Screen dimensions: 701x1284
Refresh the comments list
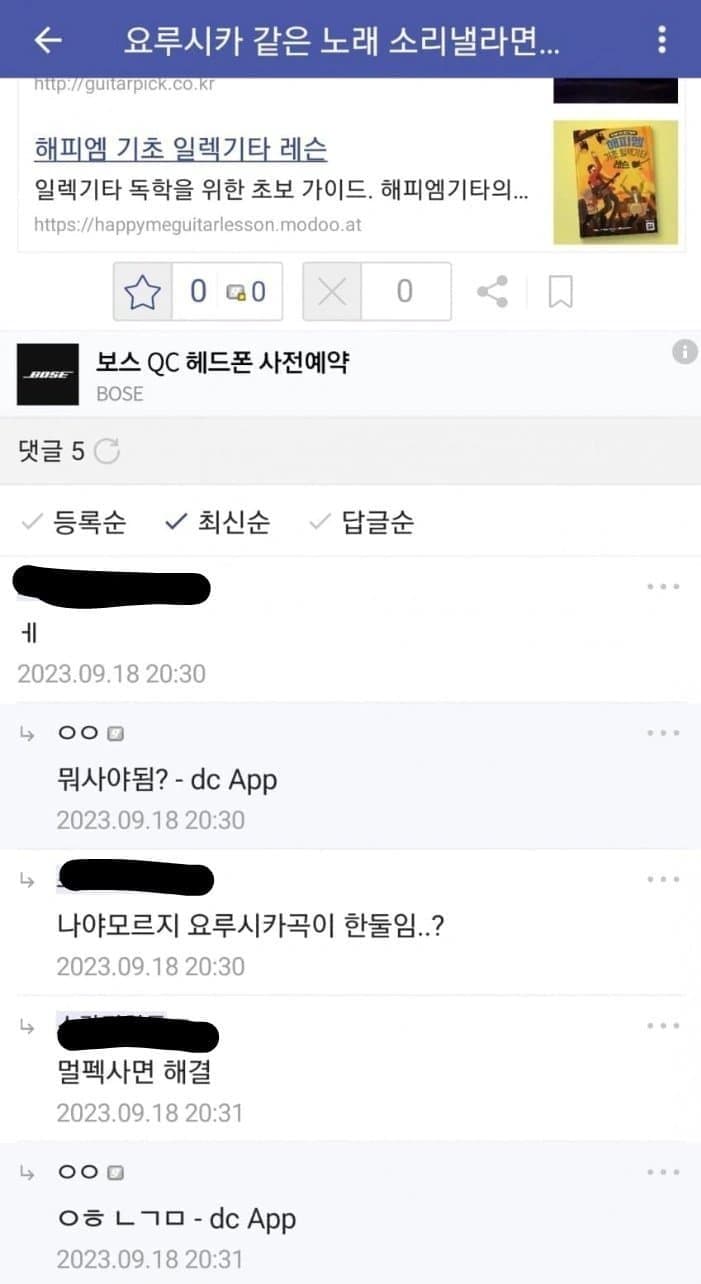pyautogui.click(x=107, y=451)
